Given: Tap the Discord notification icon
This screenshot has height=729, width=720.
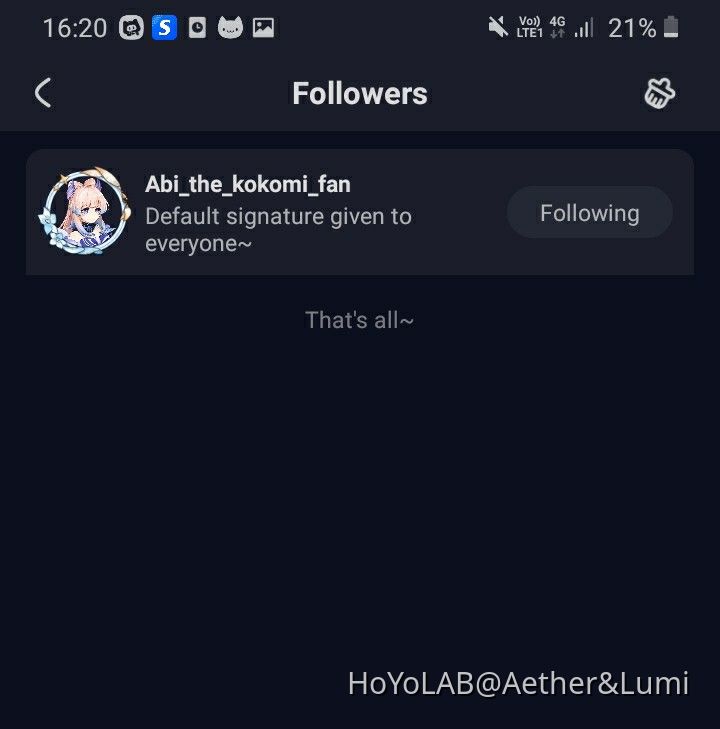Looking at the screenshot, I should coord(129,27).
